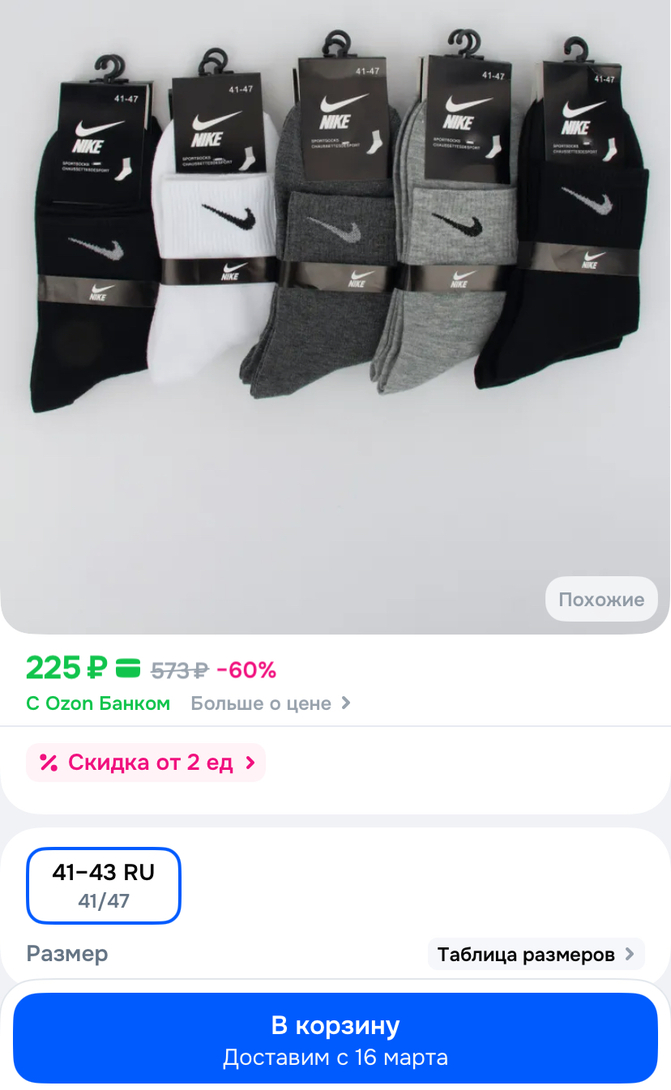Open the Скидка от 2 ед offer
This screenshot has width=671, height=1090.
[146, 763]
